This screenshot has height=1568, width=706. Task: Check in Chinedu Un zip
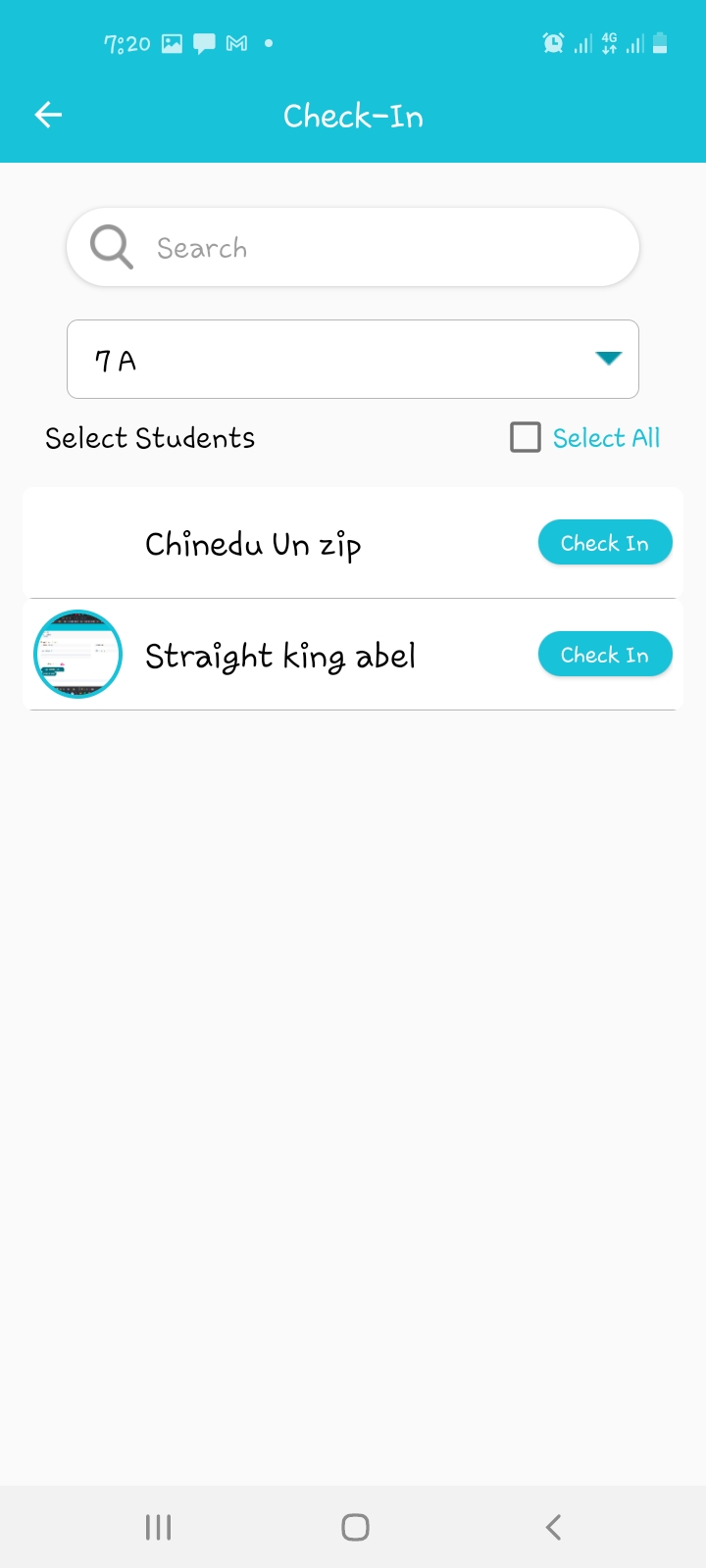tap(605, 543)
